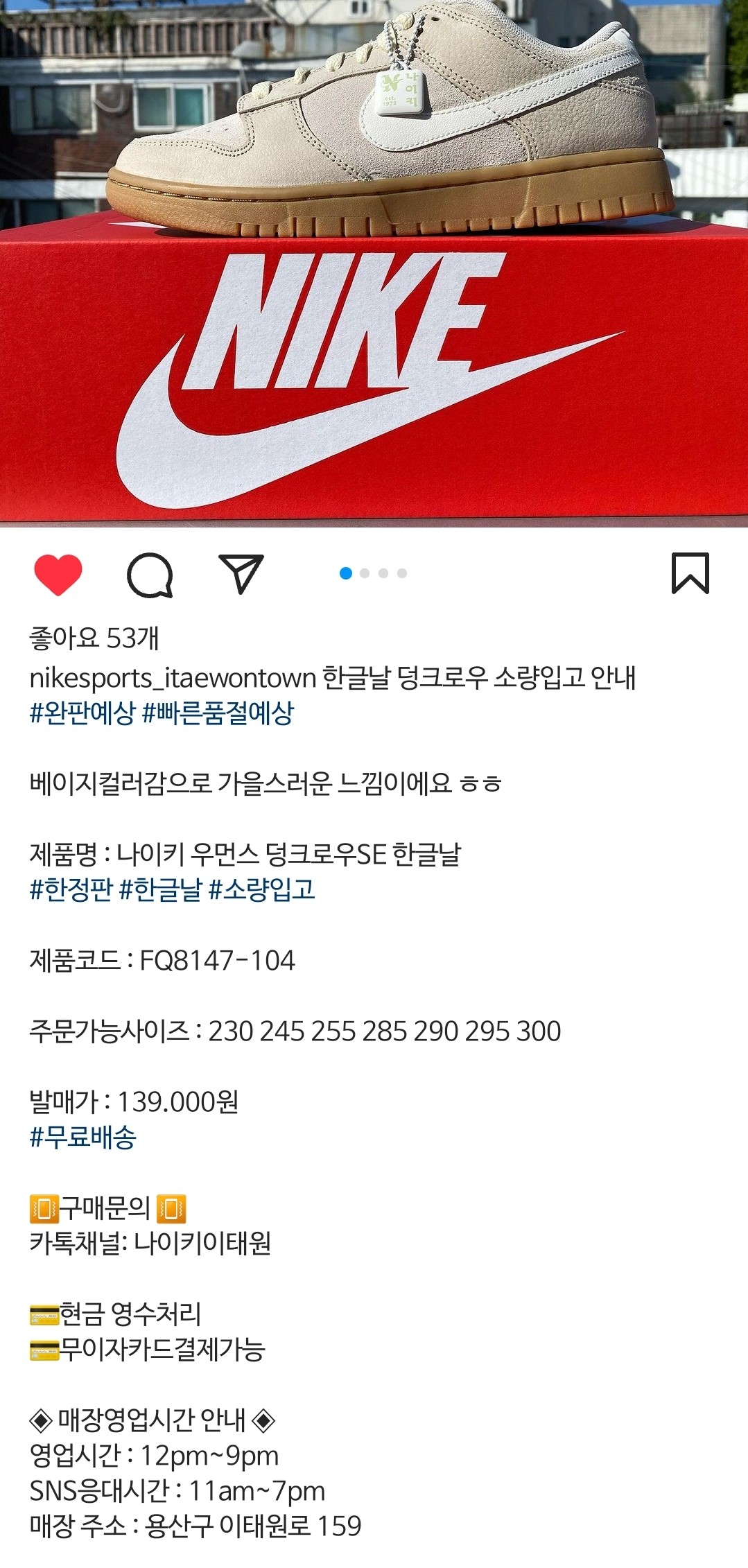
Task: Open the #완판예상 hashtag
Action: coord(82,713)
